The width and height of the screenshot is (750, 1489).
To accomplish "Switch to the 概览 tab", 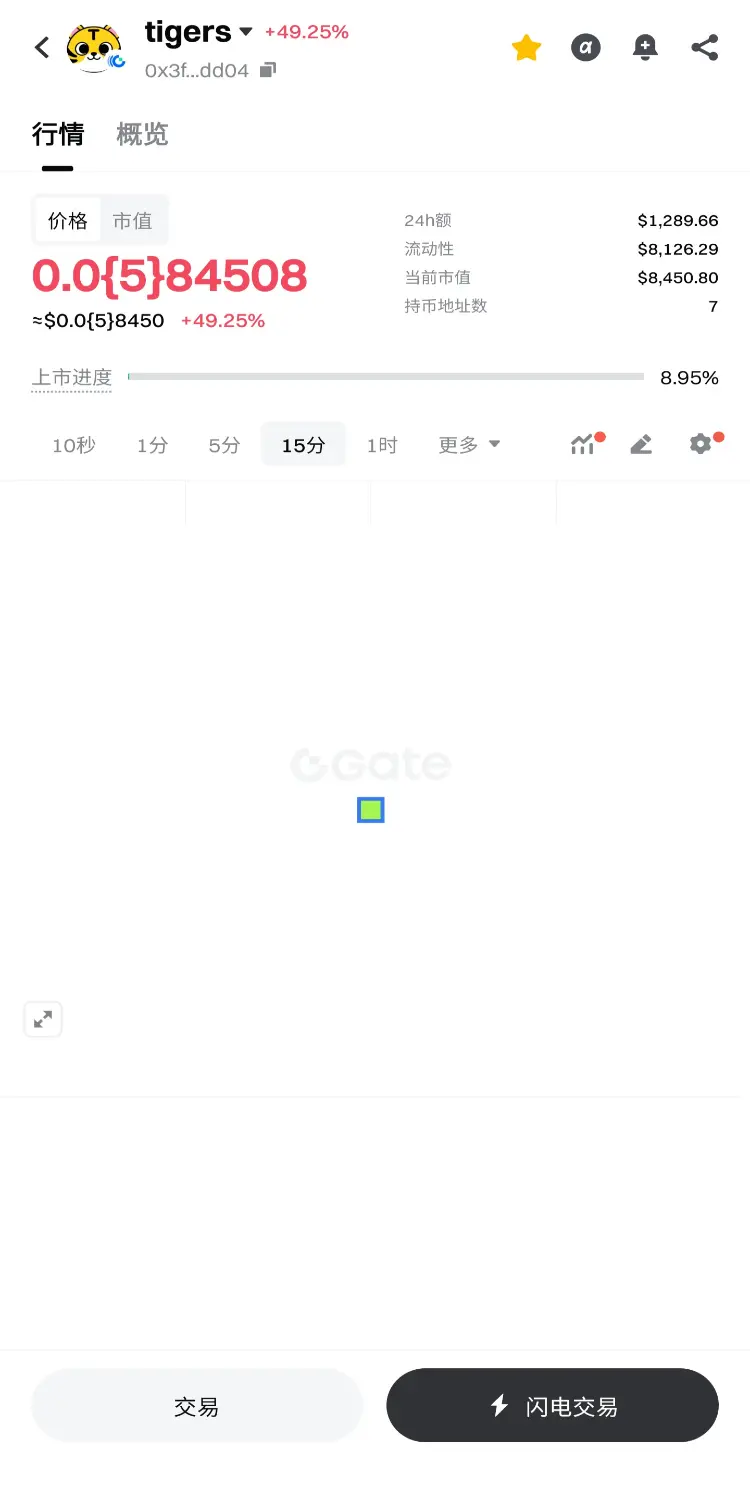I will point(140,134).
